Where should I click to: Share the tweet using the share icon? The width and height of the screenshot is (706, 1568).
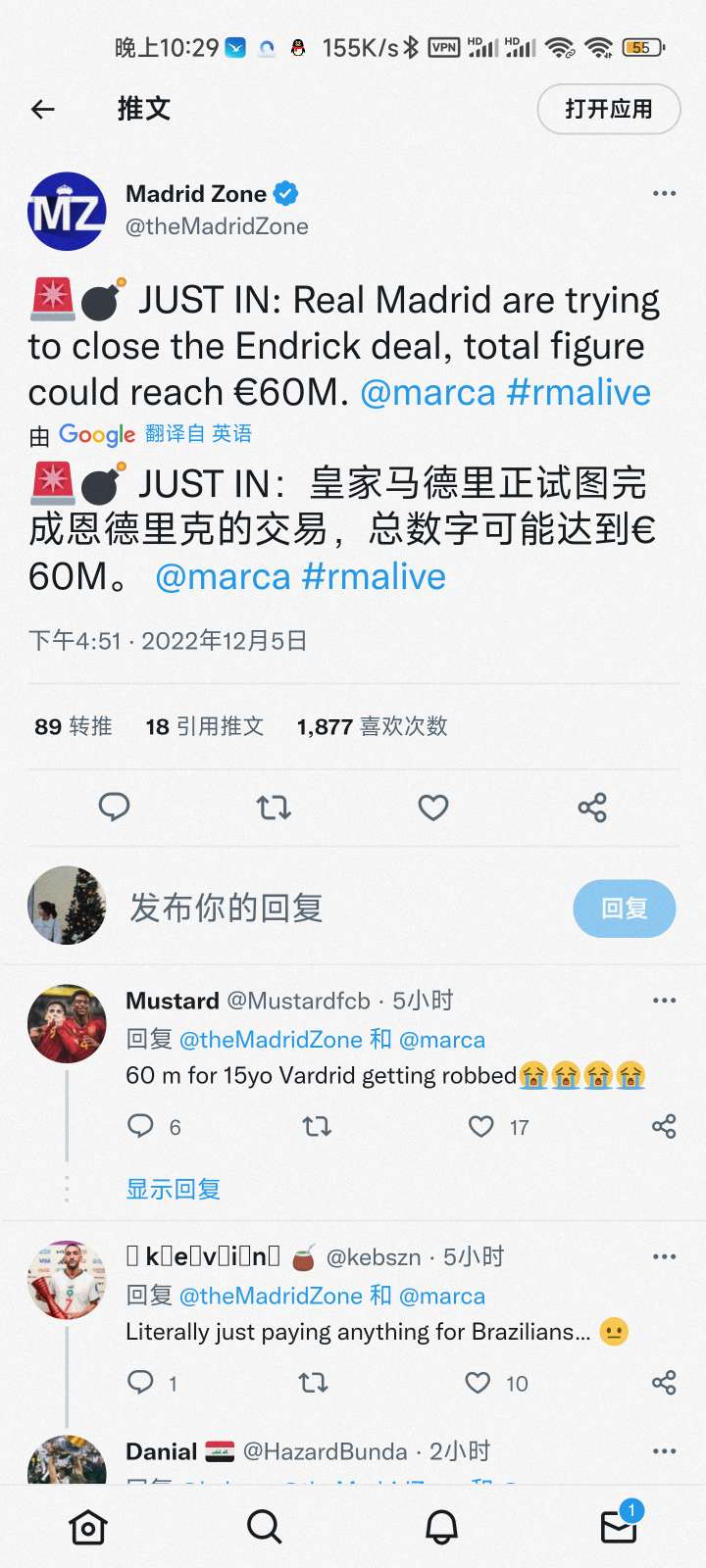591,807
